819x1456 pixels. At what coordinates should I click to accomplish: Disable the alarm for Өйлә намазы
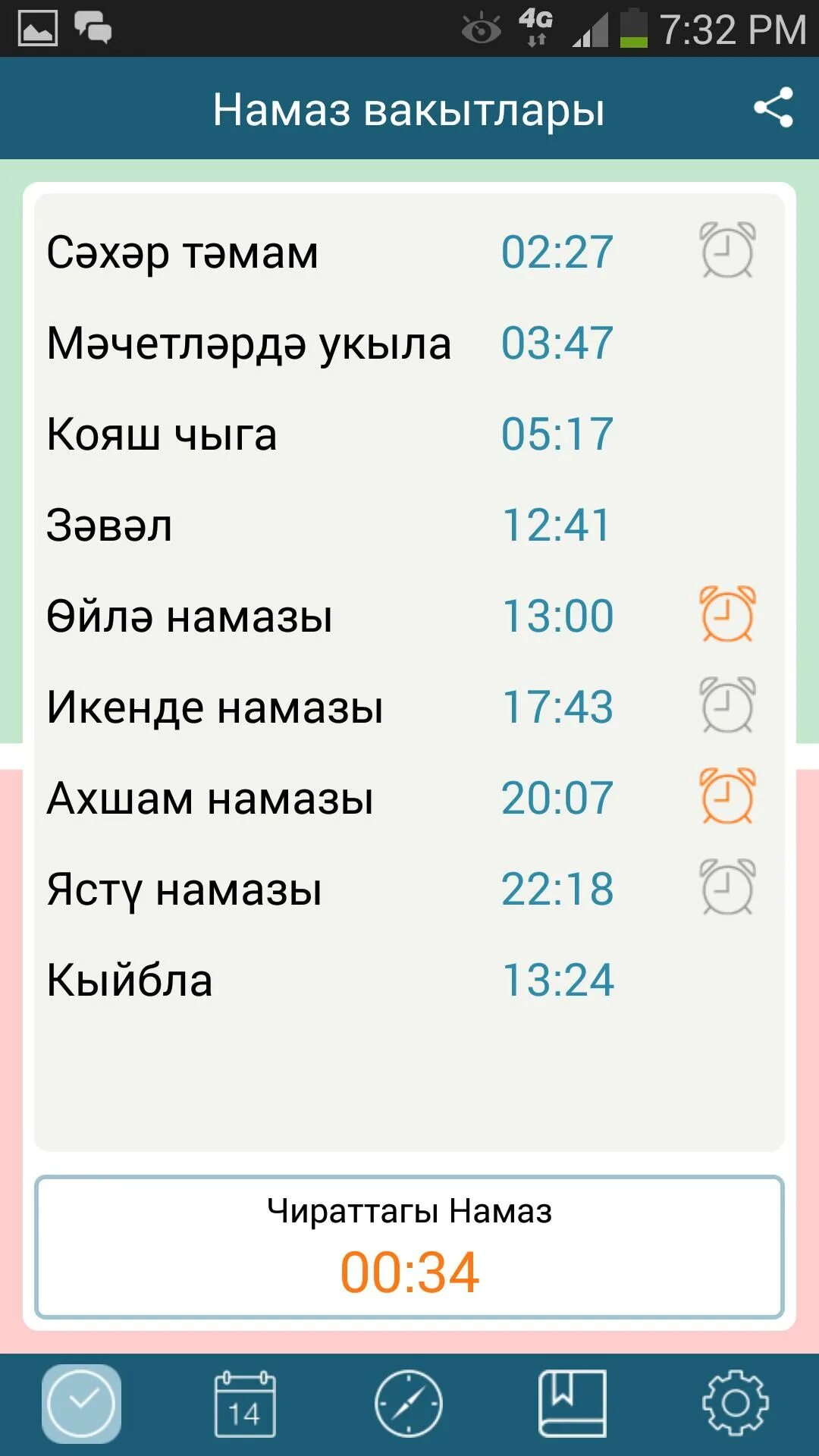tap(727, 614)
